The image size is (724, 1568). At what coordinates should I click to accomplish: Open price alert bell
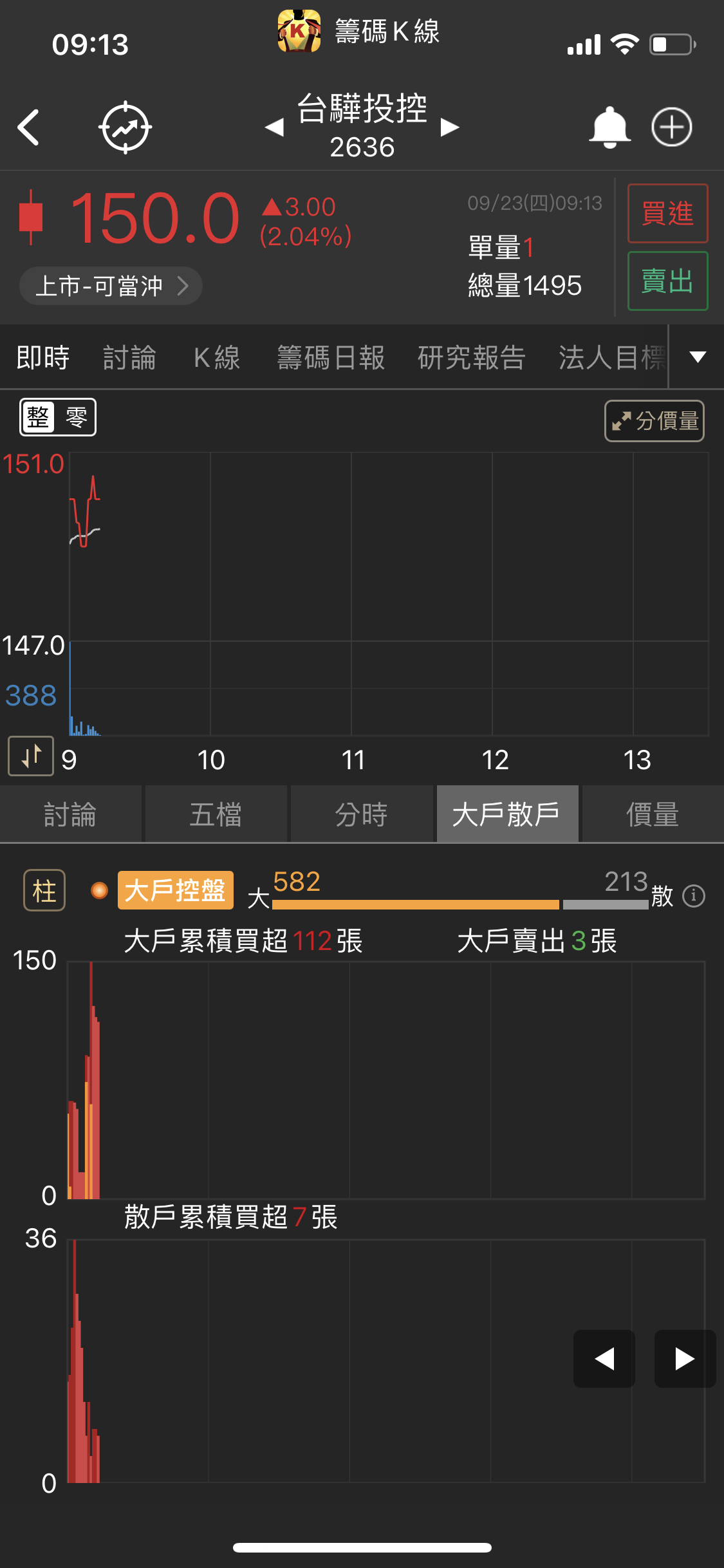point(609,127)
